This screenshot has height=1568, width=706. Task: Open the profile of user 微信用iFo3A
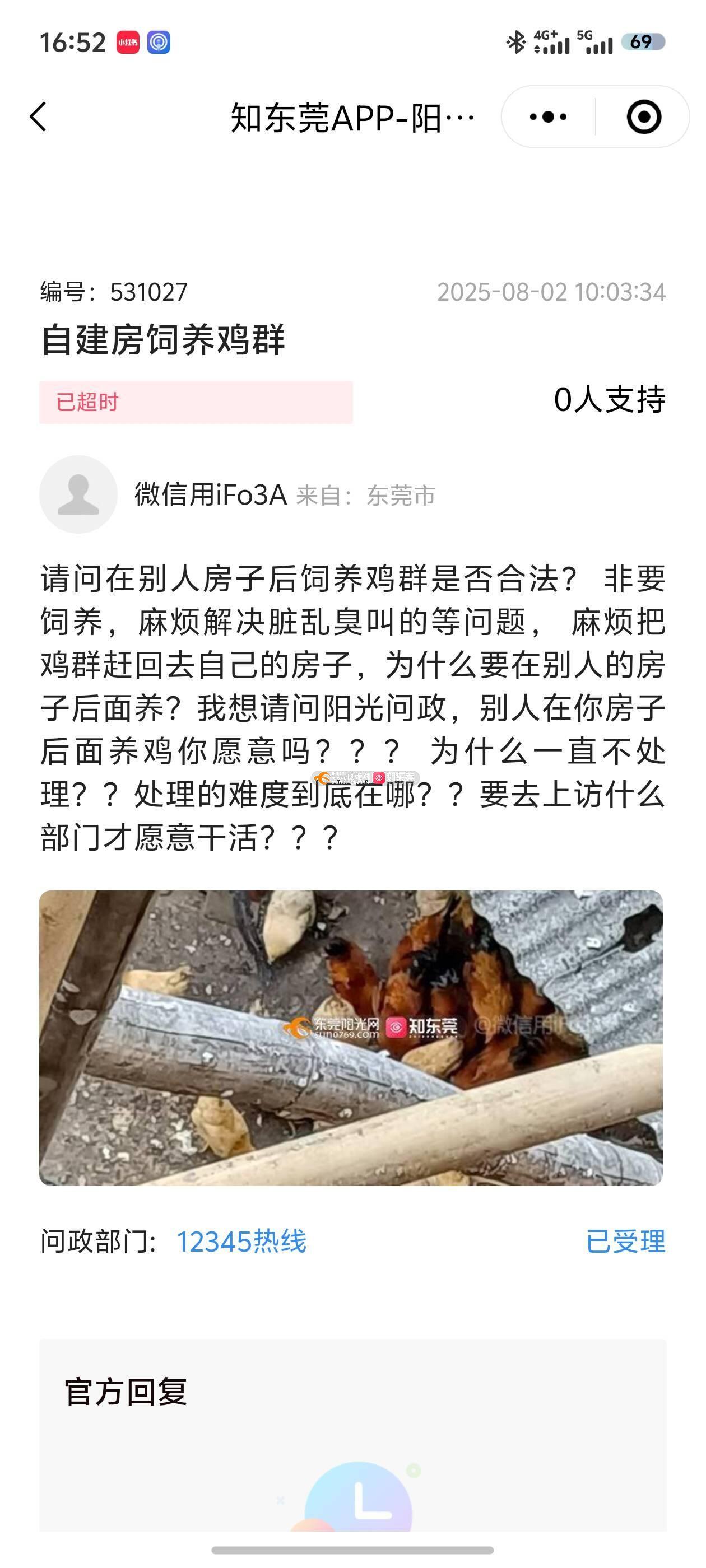(210, 494)
